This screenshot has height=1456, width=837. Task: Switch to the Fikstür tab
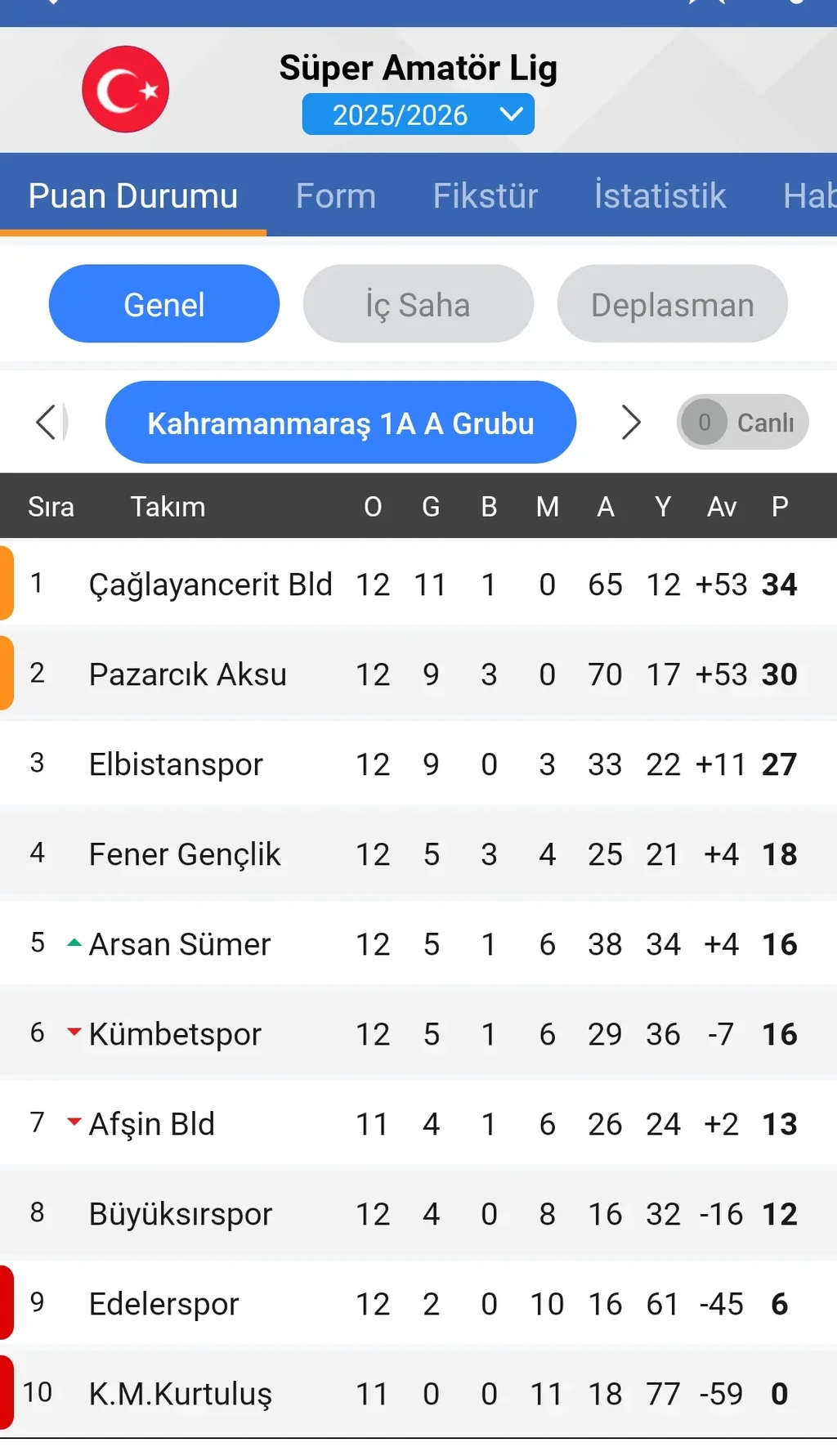(x=485, y=196)
